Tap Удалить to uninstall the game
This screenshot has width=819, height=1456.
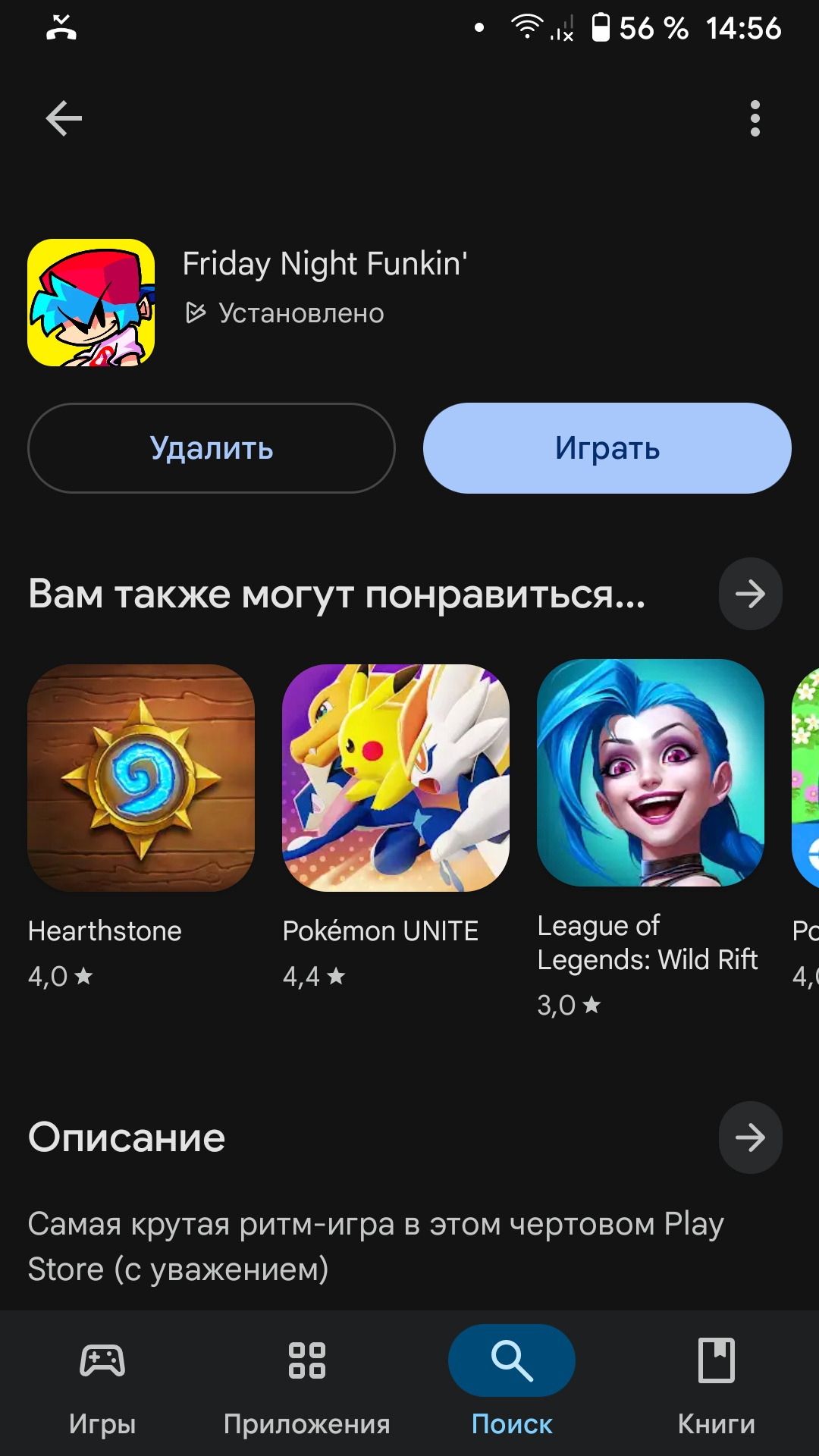tap(212, 448)
